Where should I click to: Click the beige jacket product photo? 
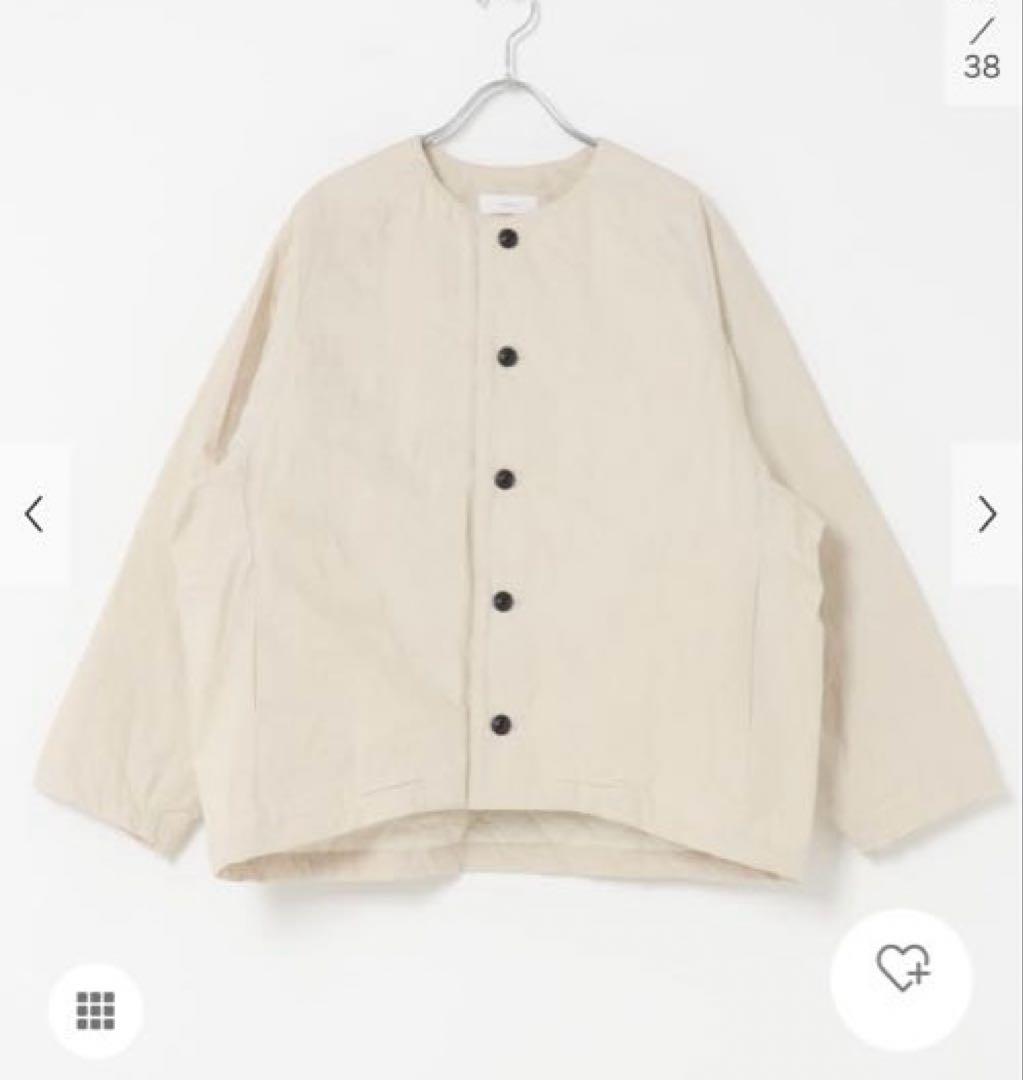[x=510, y=500]
